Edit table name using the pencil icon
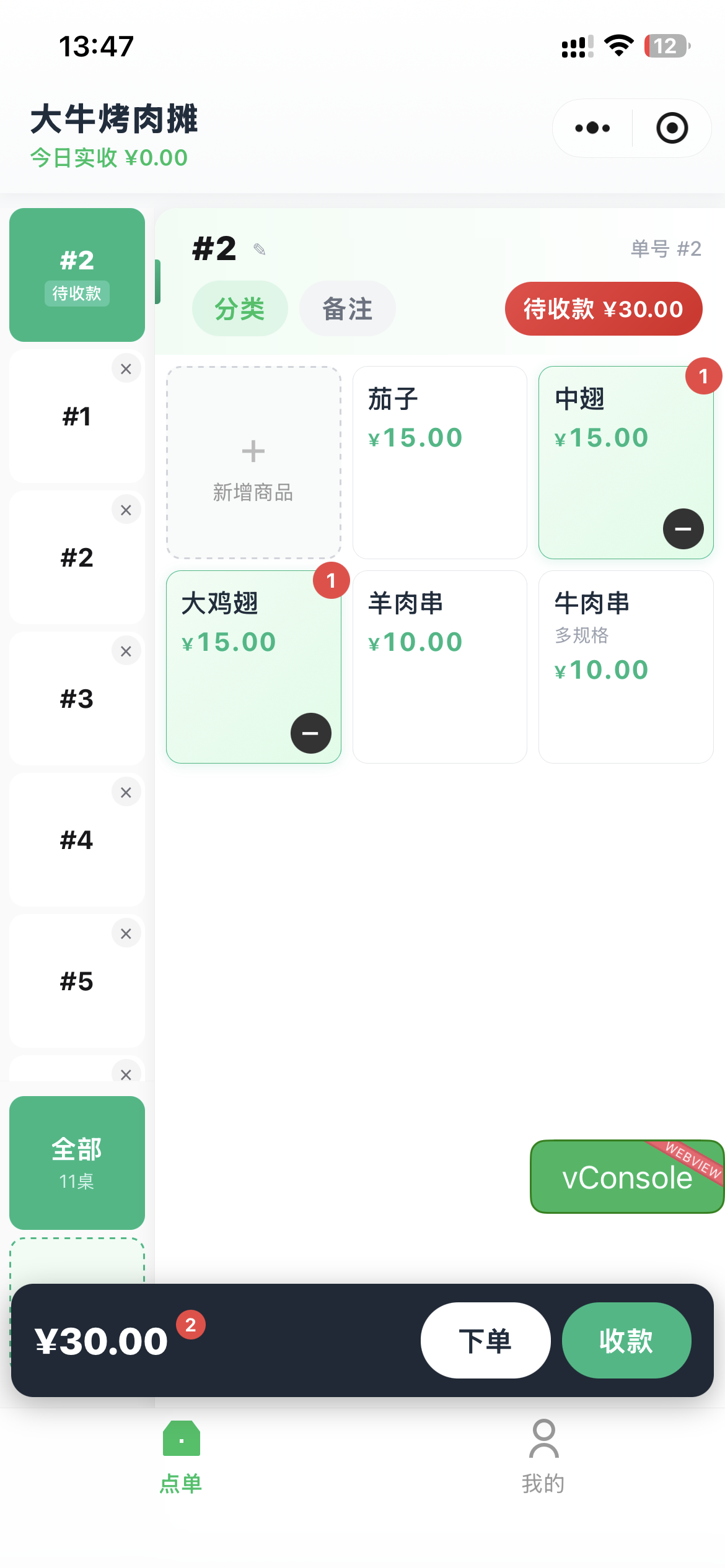725x1568 pixels. [259, 249]
